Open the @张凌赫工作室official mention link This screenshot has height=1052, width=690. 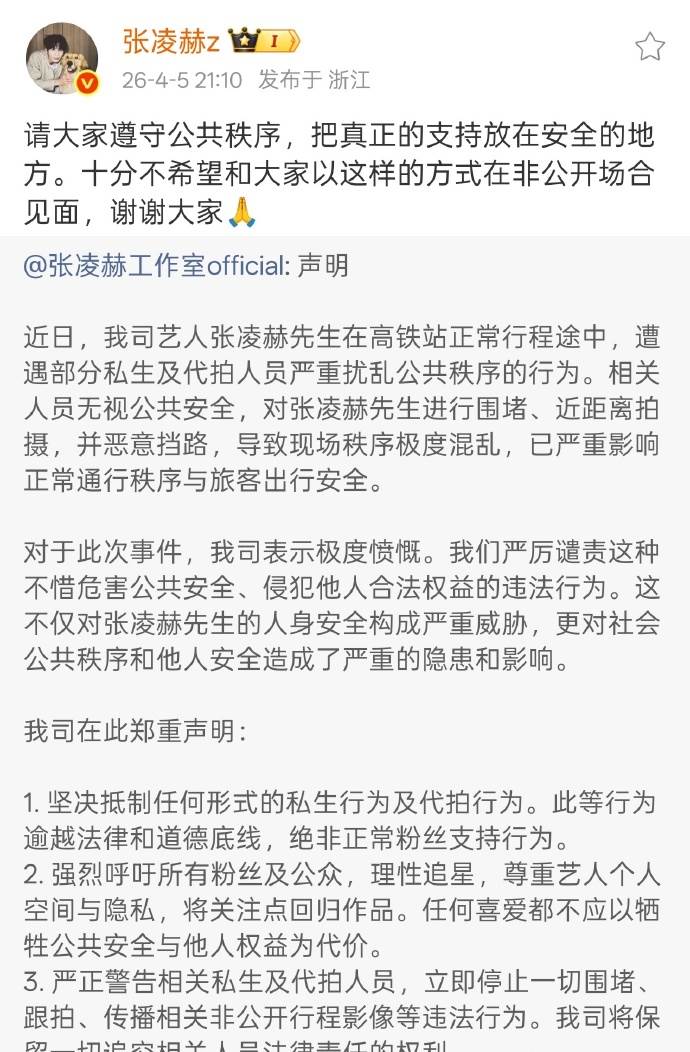pos(155,266)
